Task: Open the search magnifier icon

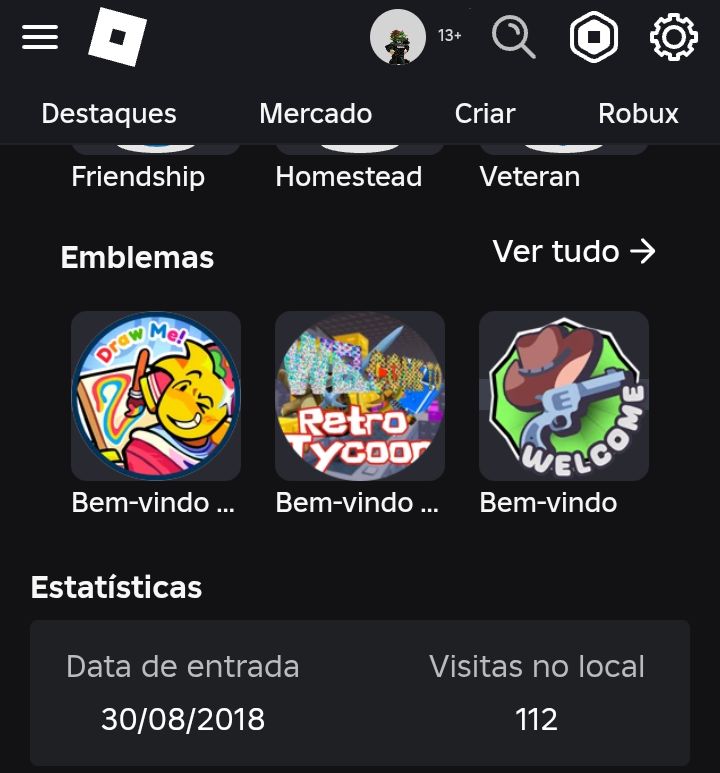Action: click(514, 37)
